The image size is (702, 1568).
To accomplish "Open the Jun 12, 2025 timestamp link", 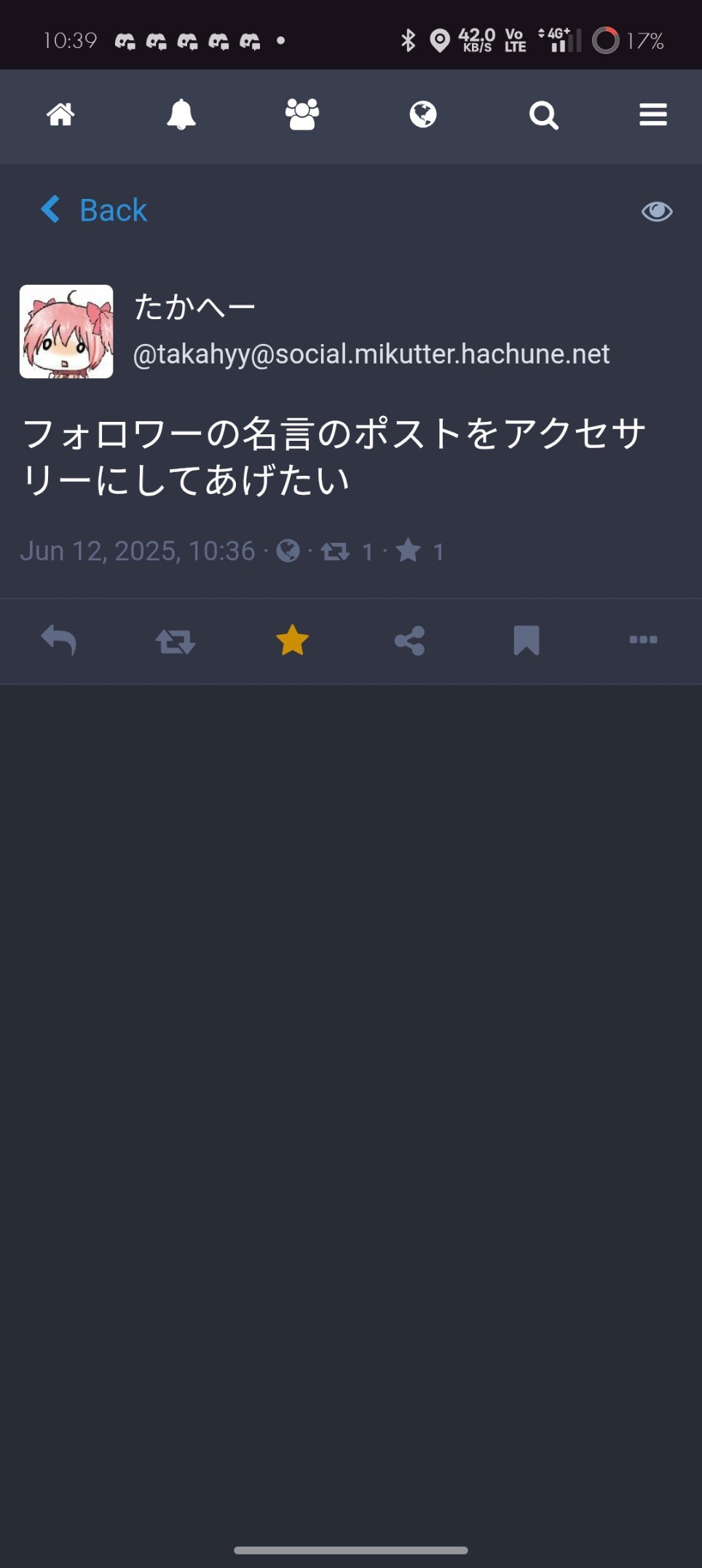I will (138, 552).
